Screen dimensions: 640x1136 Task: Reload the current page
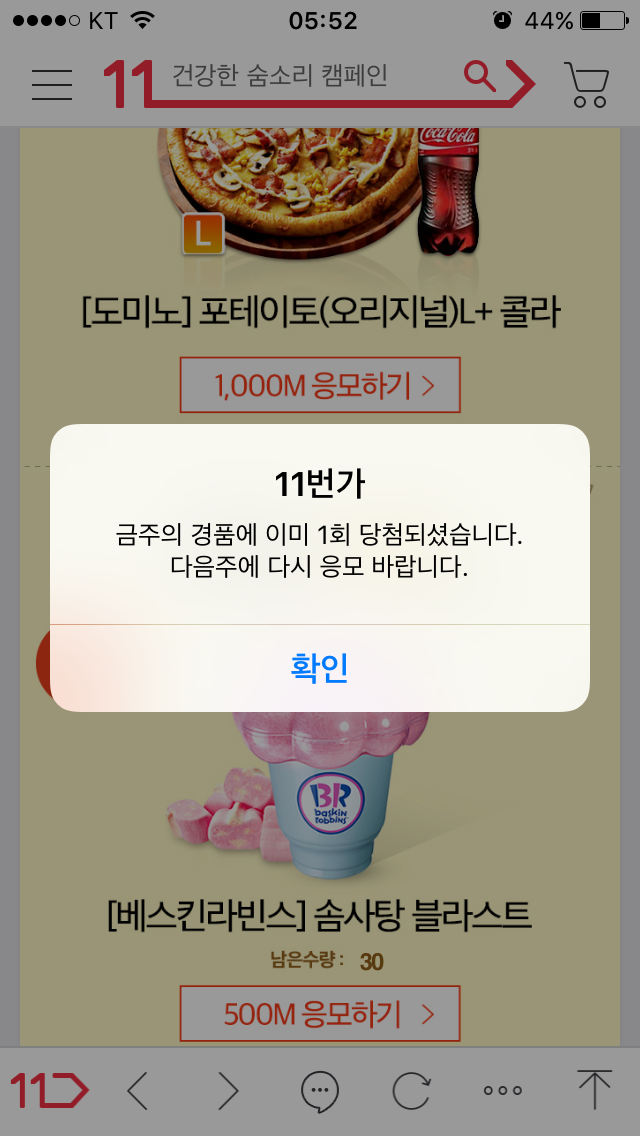(x=411, y=1090)
